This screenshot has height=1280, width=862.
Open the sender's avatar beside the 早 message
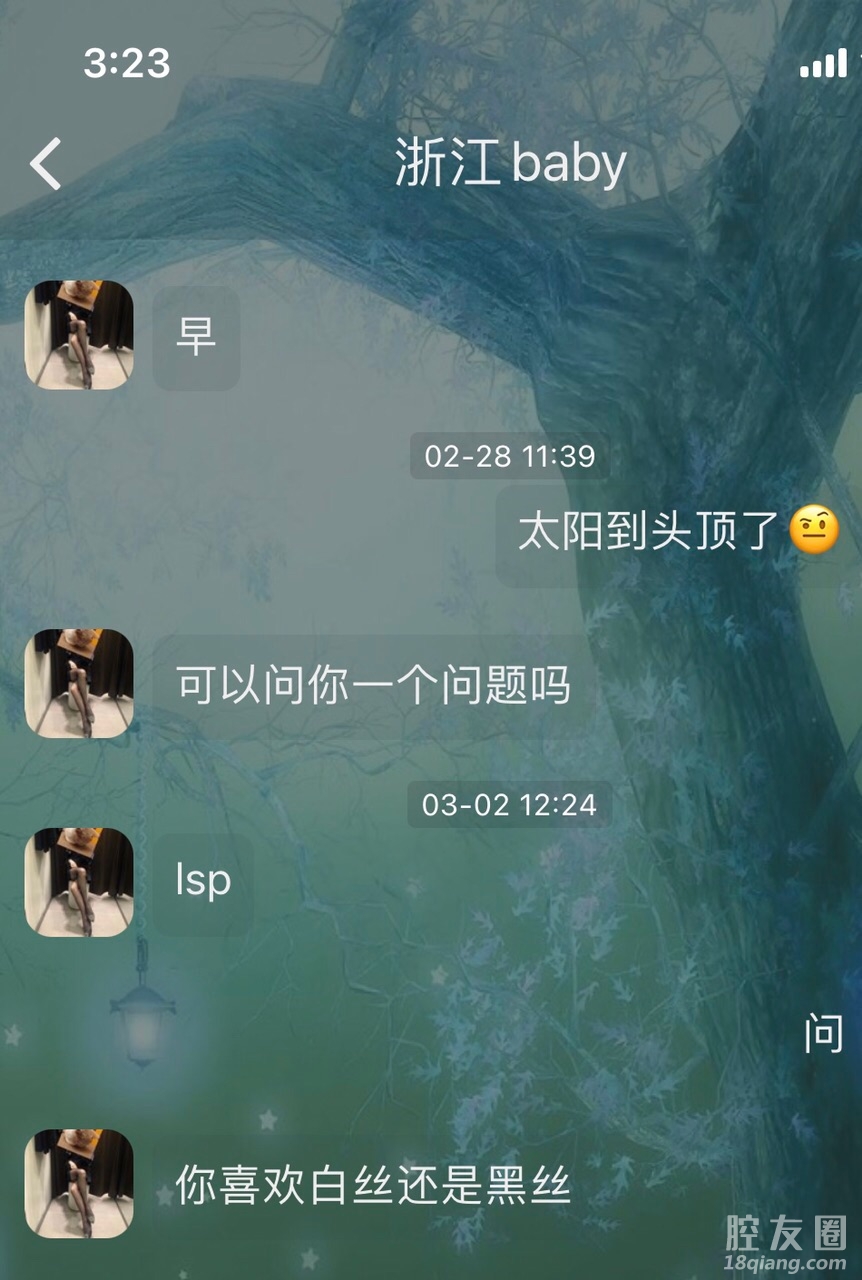pos(79,335)
